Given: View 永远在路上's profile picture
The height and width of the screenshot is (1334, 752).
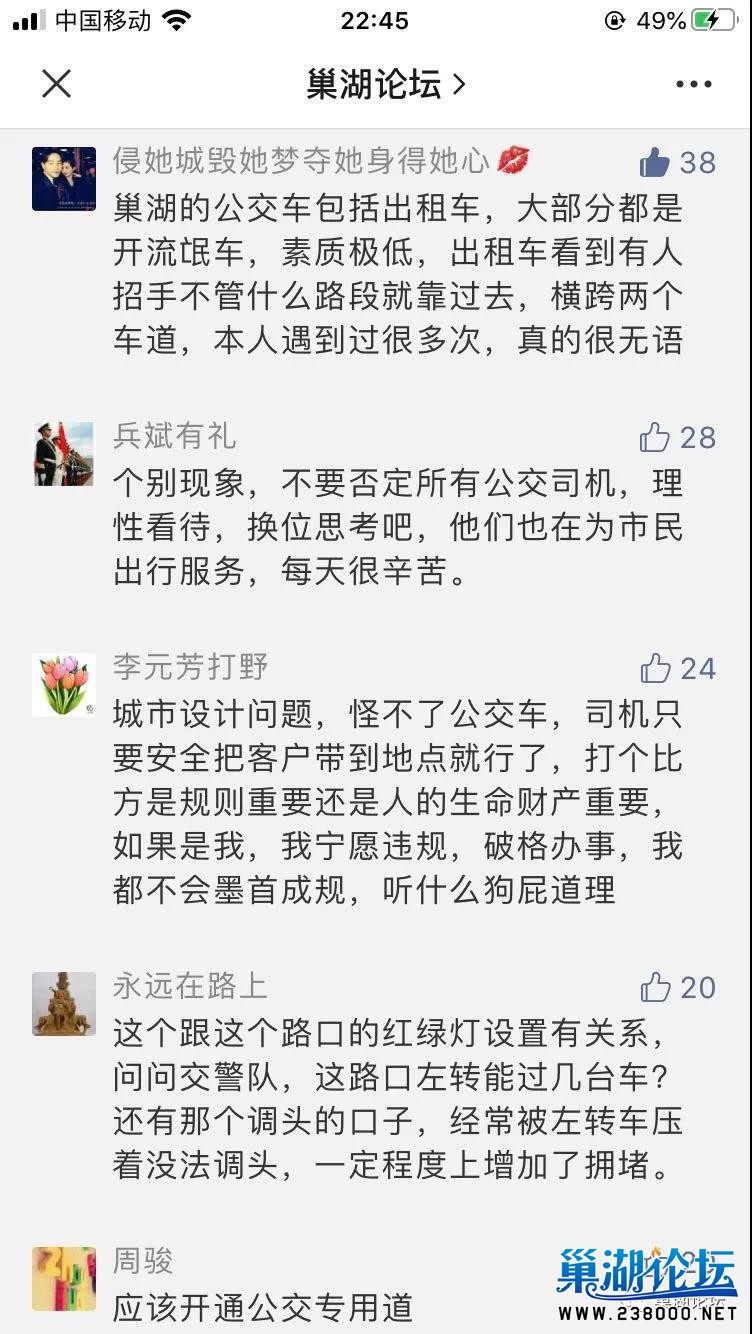Looking at the screenshot, I should pos(64,1004).
